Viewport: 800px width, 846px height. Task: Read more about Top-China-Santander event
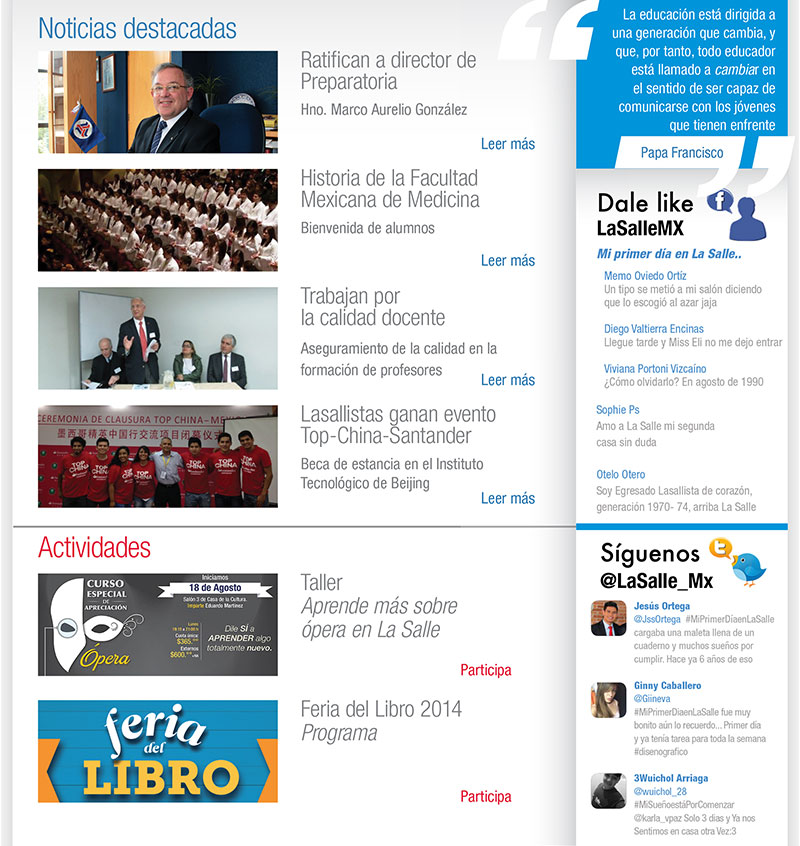pyautogui.click(x=507, y=498)
